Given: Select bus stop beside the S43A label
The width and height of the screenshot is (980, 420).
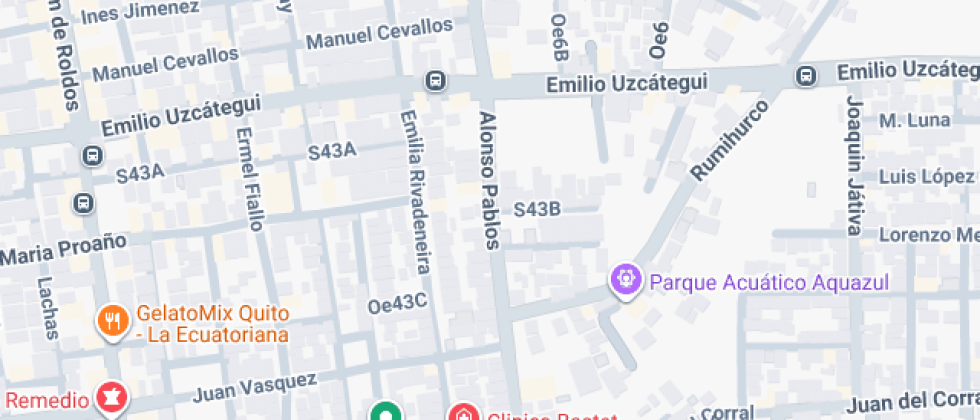Looking at the screenshot, I should point(92,156).
